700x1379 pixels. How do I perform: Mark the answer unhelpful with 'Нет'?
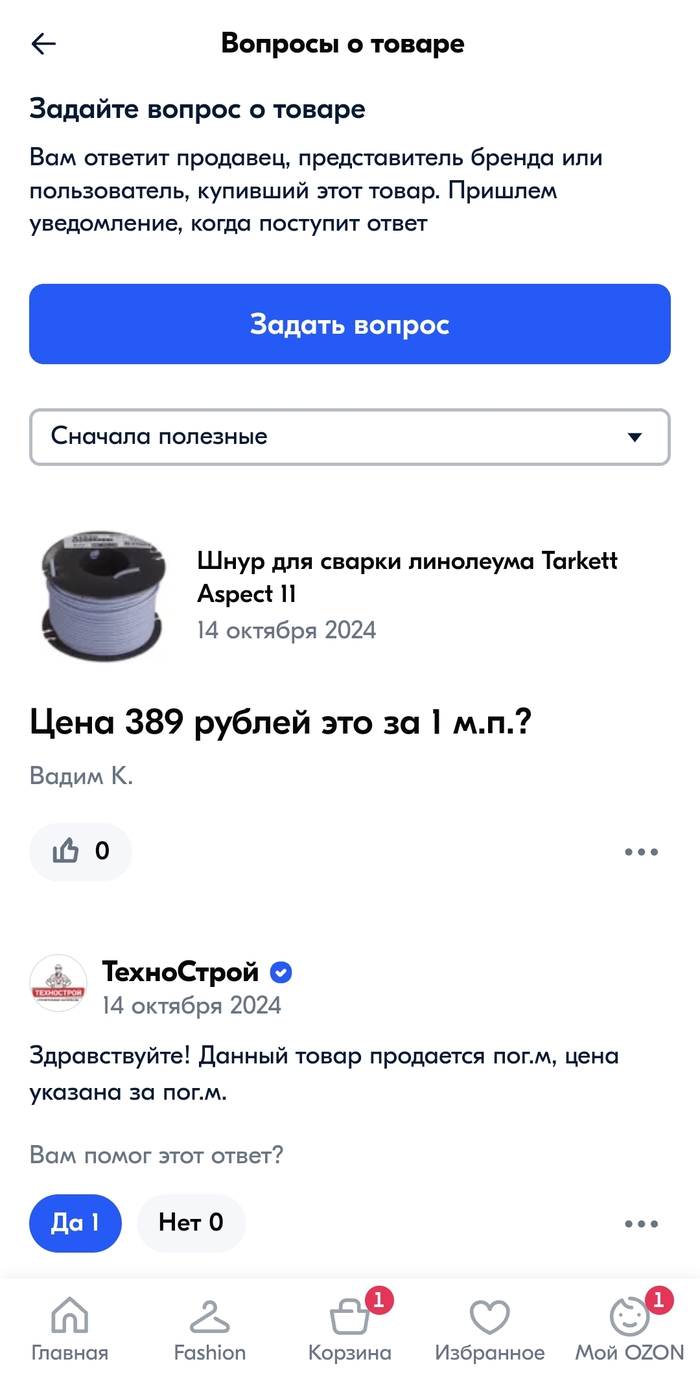pyautogui.click(x=191, y=1223)
